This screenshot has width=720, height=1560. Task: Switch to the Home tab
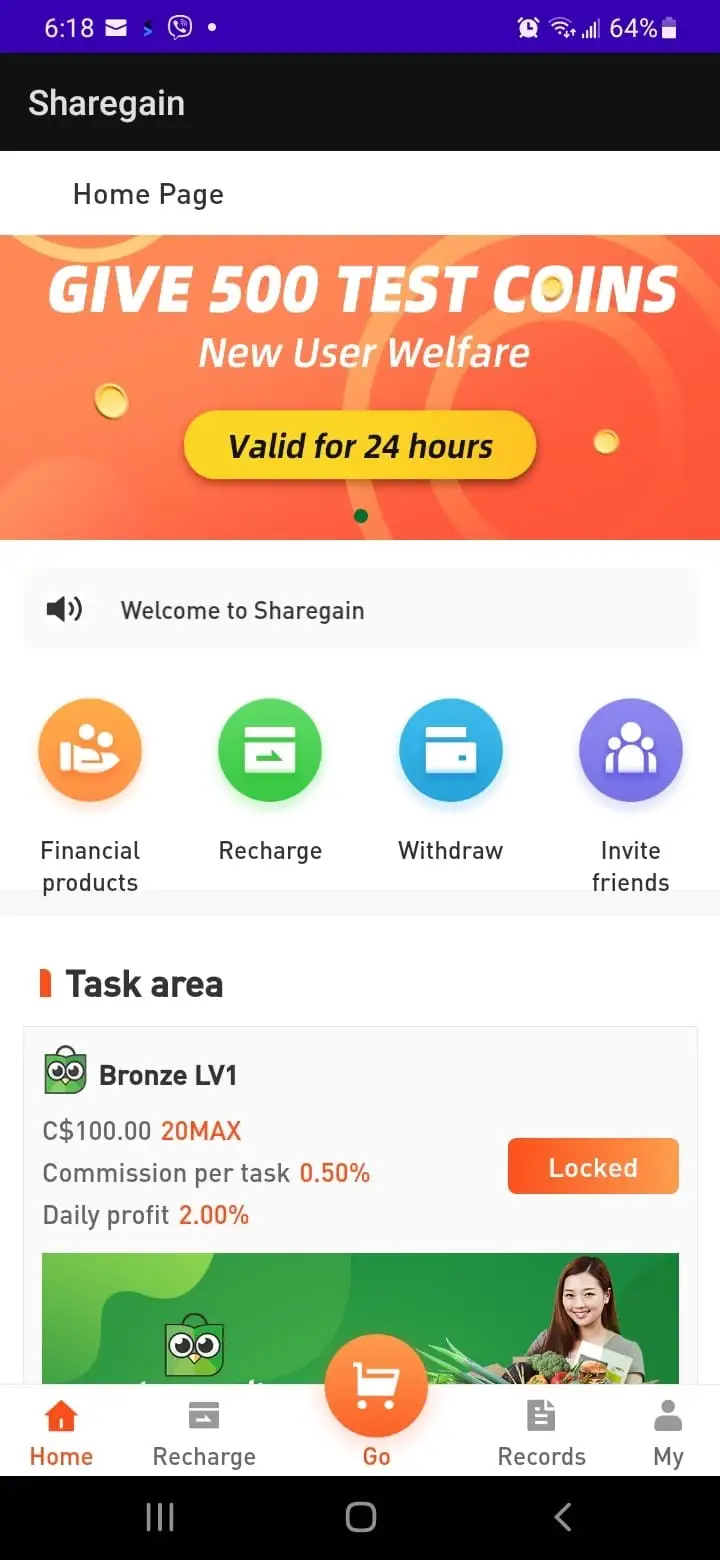tap(61, 1432)
